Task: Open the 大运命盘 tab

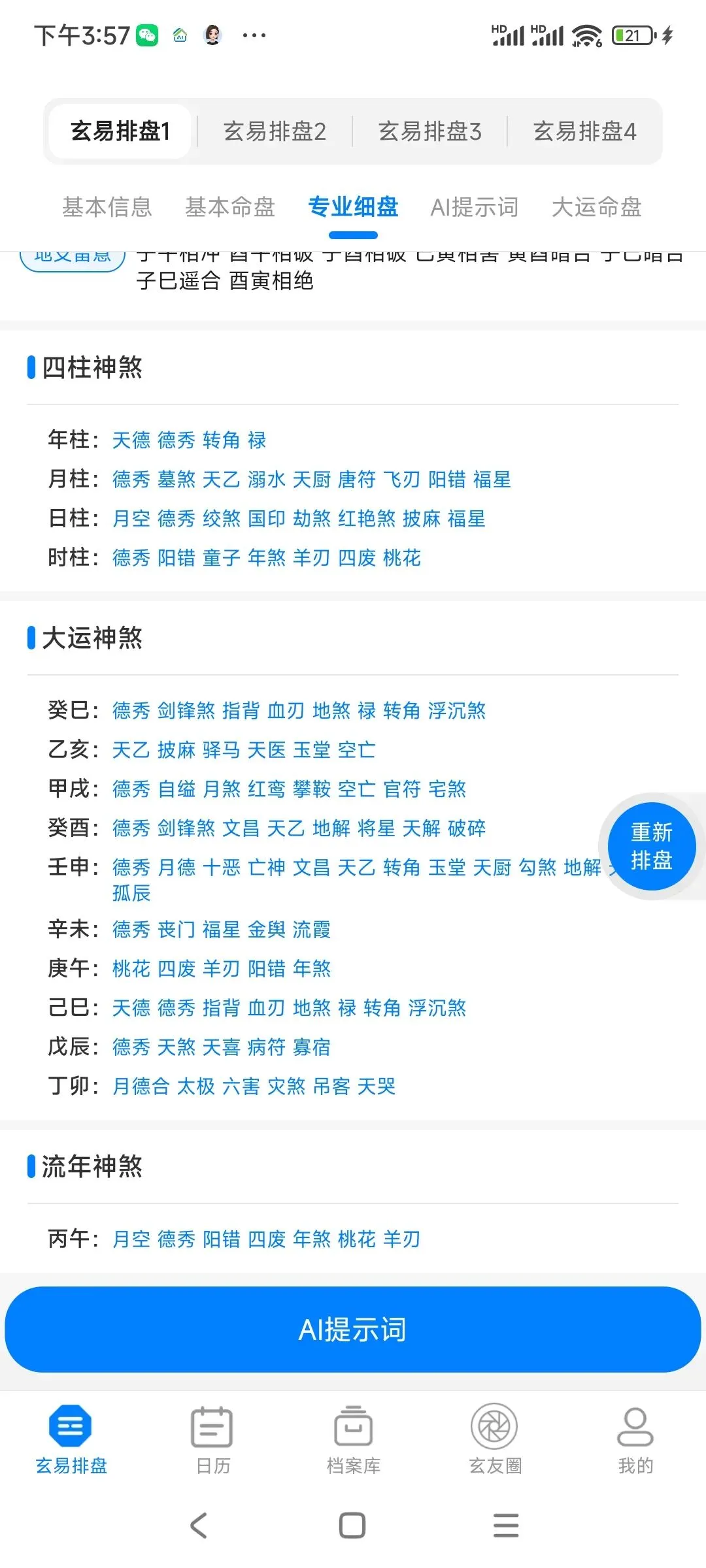Action: coord(596,207)
